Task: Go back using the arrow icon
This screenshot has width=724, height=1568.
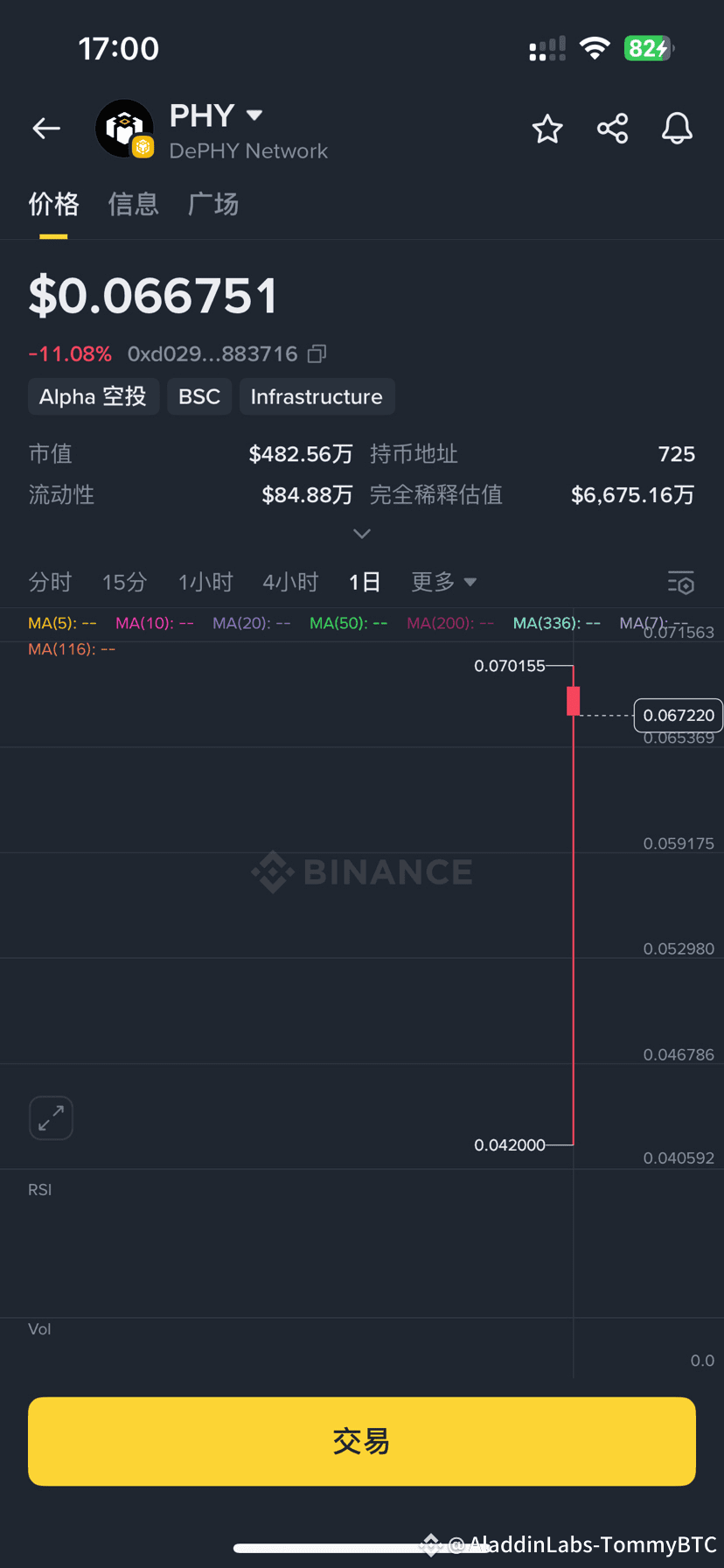Action: tap(46, 129)
